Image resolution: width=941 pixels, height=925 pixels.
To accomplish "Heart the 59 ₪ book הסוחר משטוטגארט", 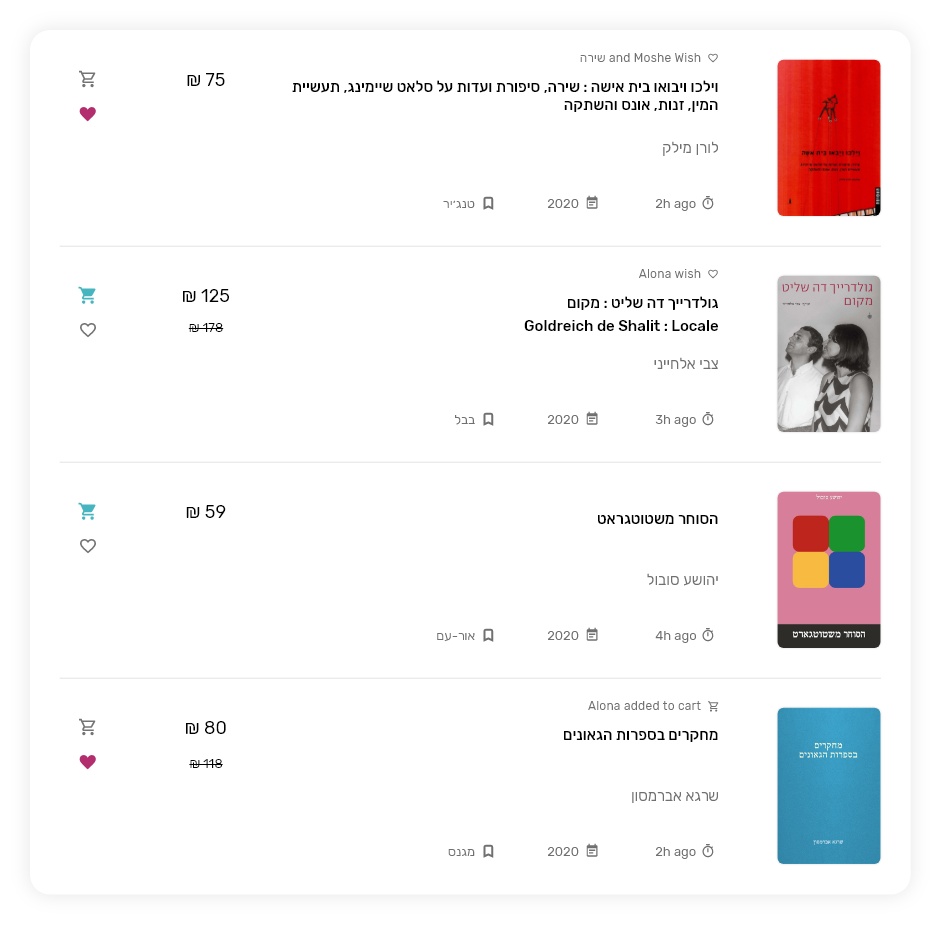I will click(x=88, y=546).
